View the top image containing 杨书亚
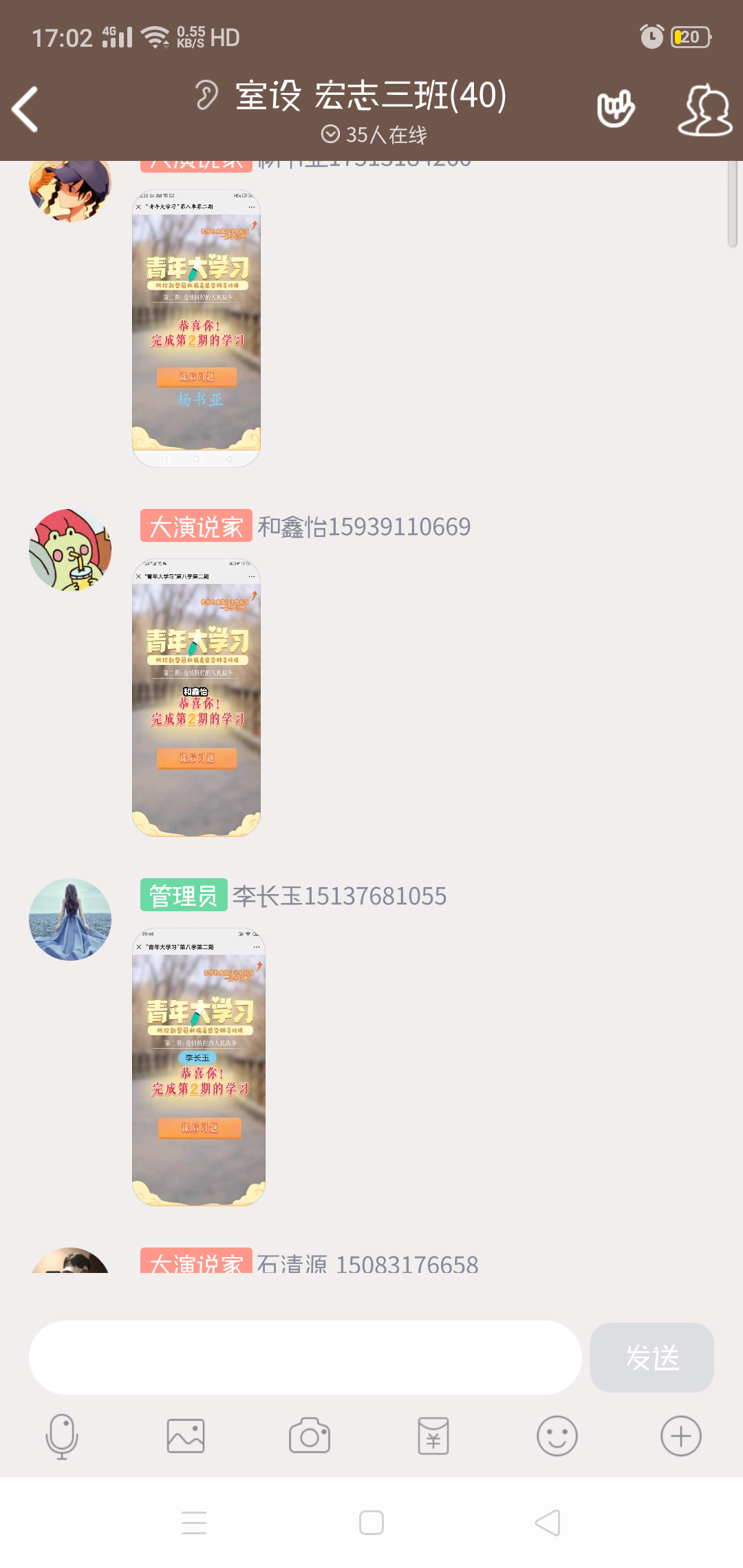743x1568 pixels. tap(196, 329)
